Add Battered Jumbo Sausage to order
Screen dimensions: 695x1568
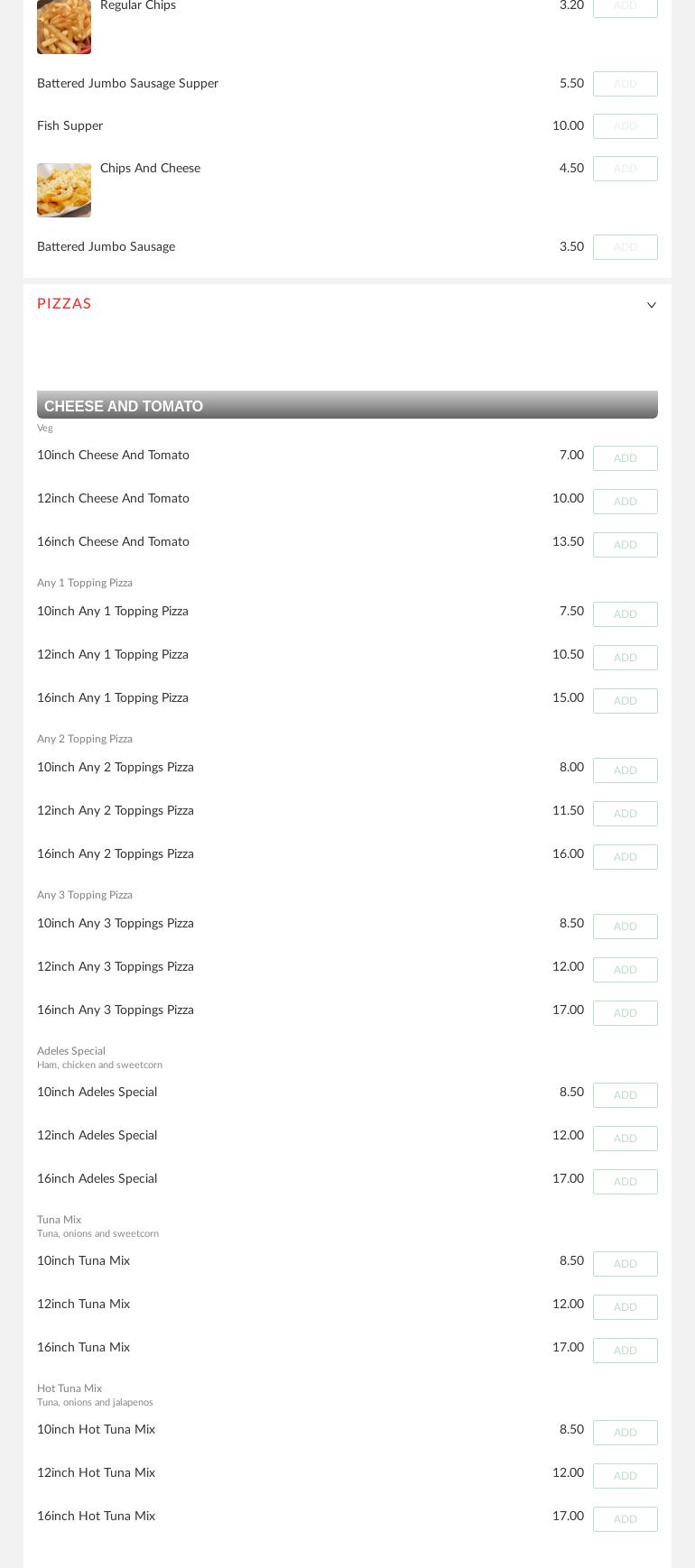[x=625, y=247]
